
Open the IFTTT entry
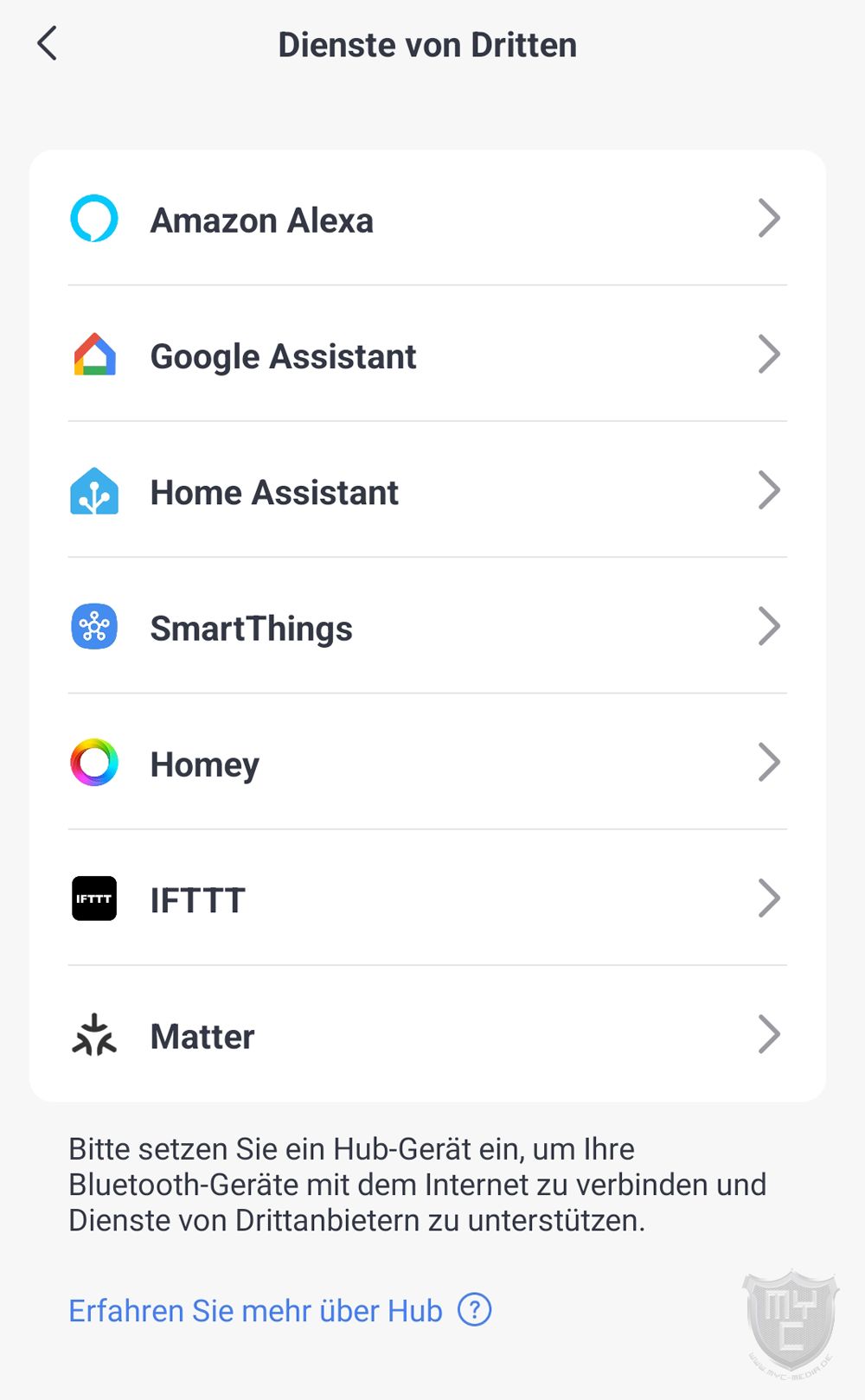point(427,898)
